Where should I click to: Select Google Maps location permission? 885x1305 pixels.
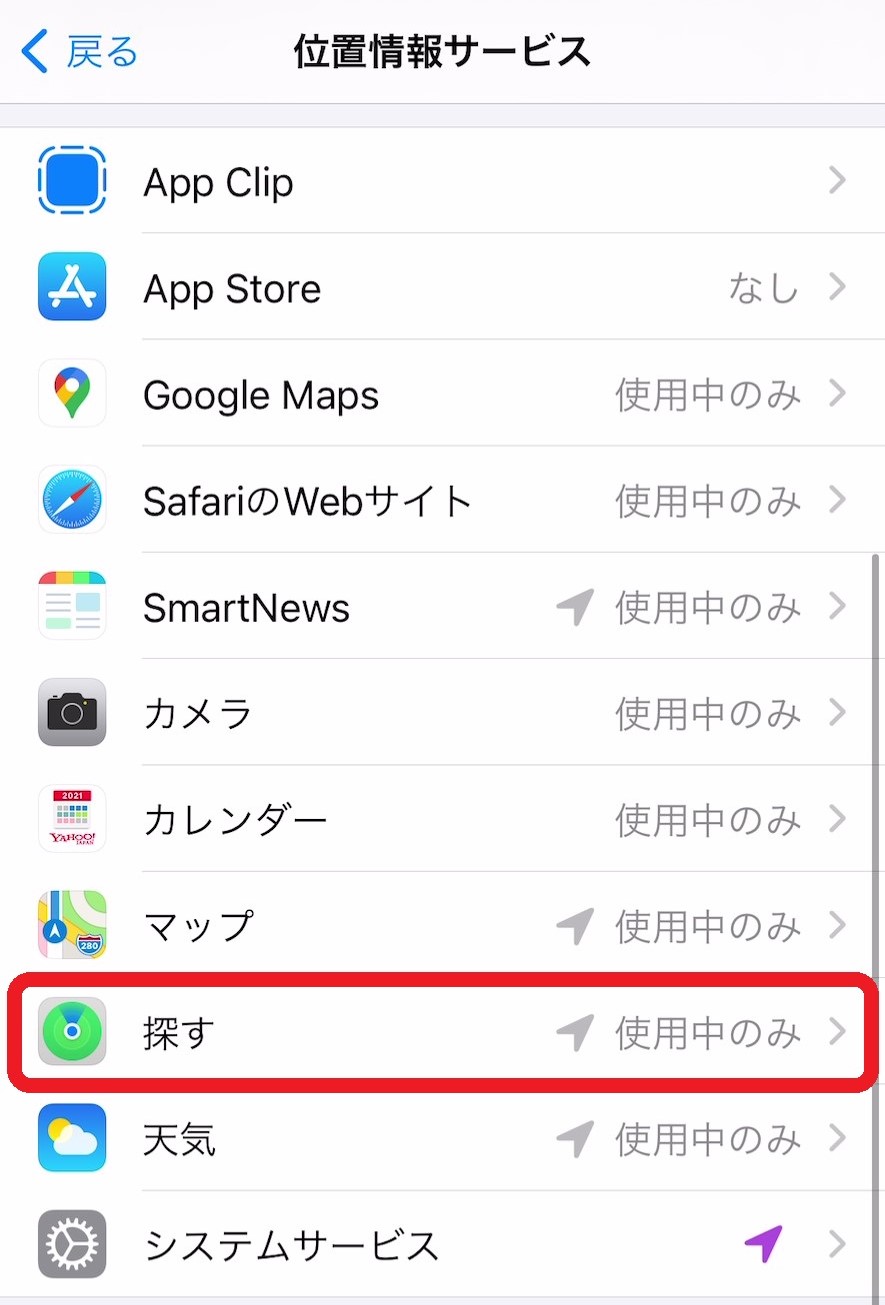pyautogui.click(x=442, y=394)
